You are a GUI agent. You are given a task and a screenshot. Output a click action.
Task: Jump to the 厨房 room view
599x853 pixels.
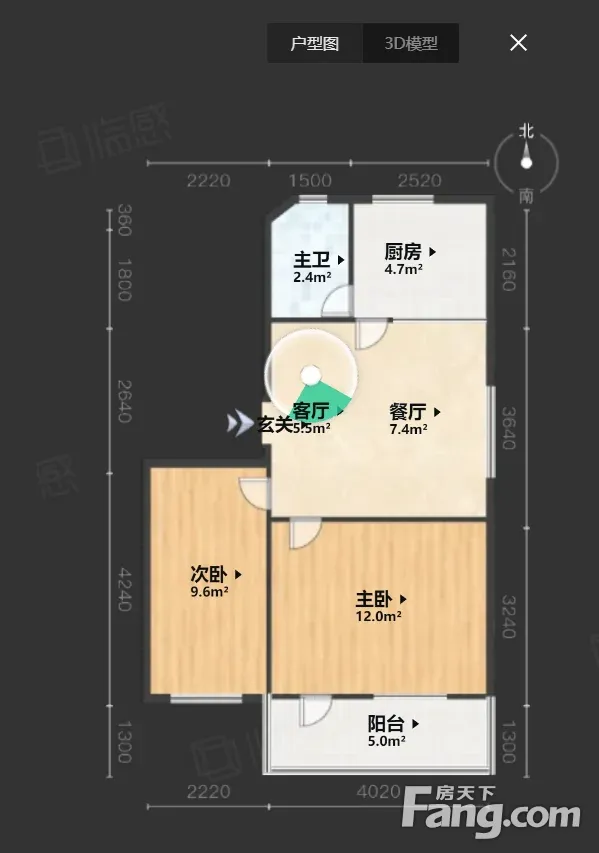click(x=410, y=252)
